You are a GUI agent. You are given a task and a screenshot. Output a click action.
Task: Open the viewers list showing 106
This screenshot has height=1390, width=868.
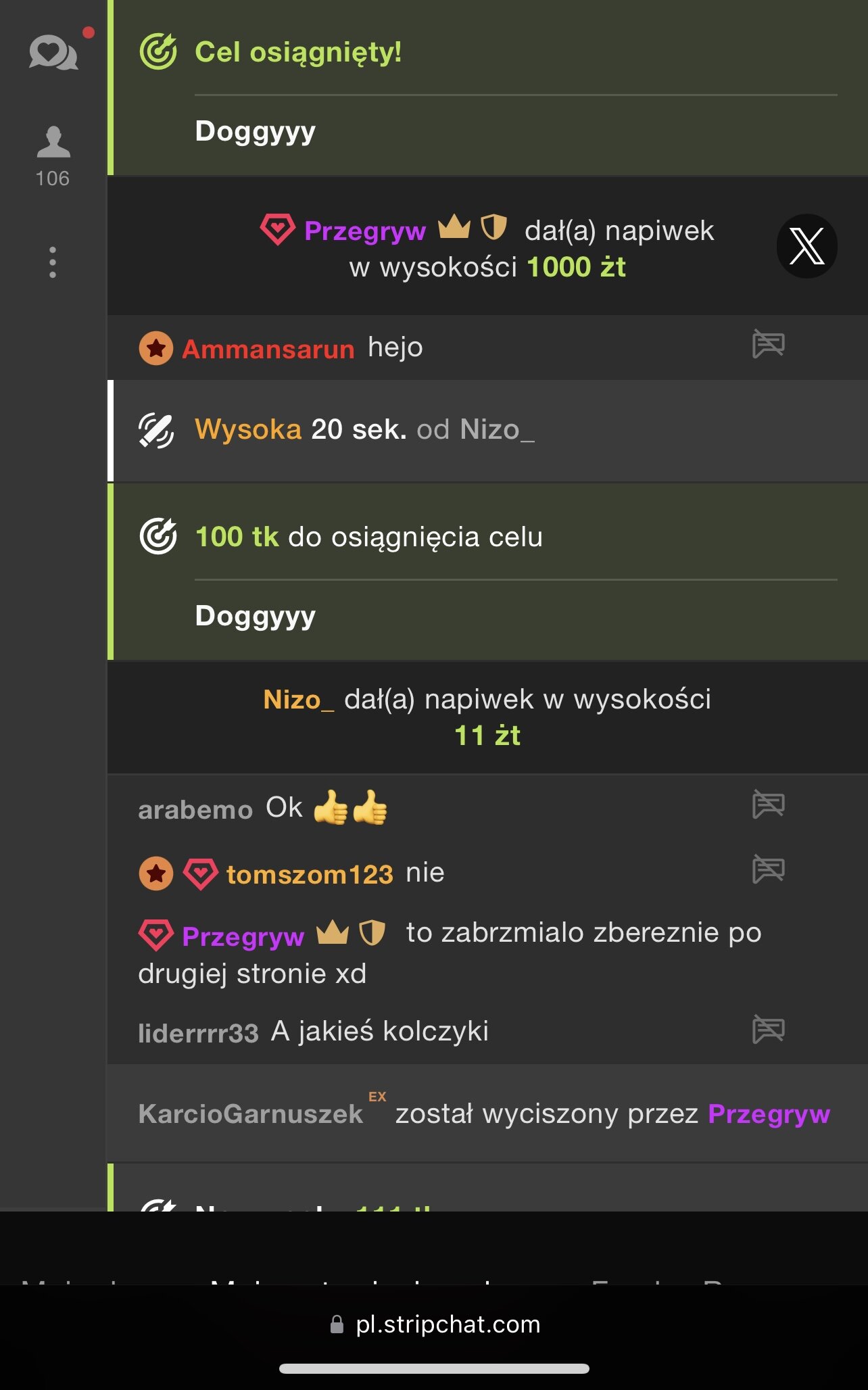coord(53,156)
